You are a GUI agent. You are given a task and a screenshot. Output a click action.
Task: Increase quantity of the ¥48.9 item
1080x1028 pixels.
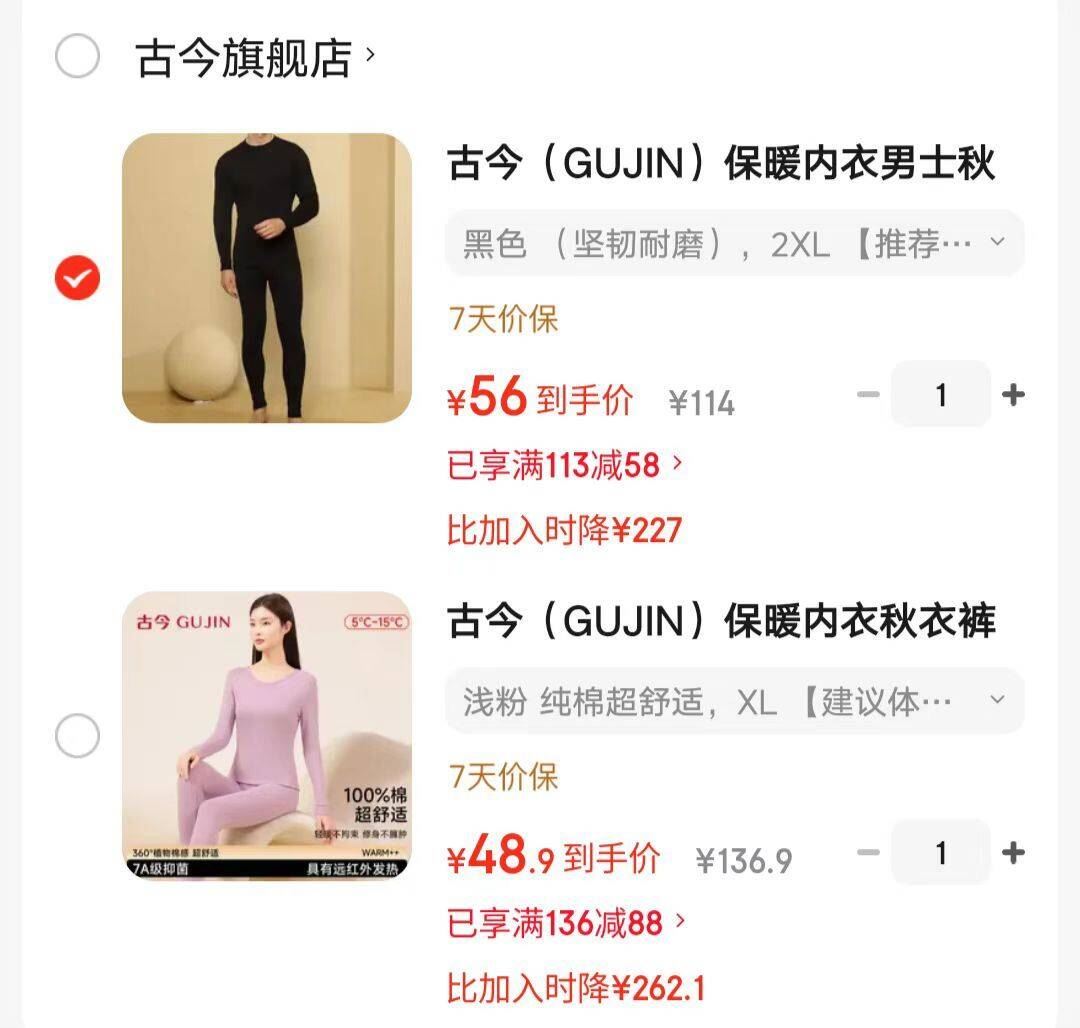(x=1013, y=853)
